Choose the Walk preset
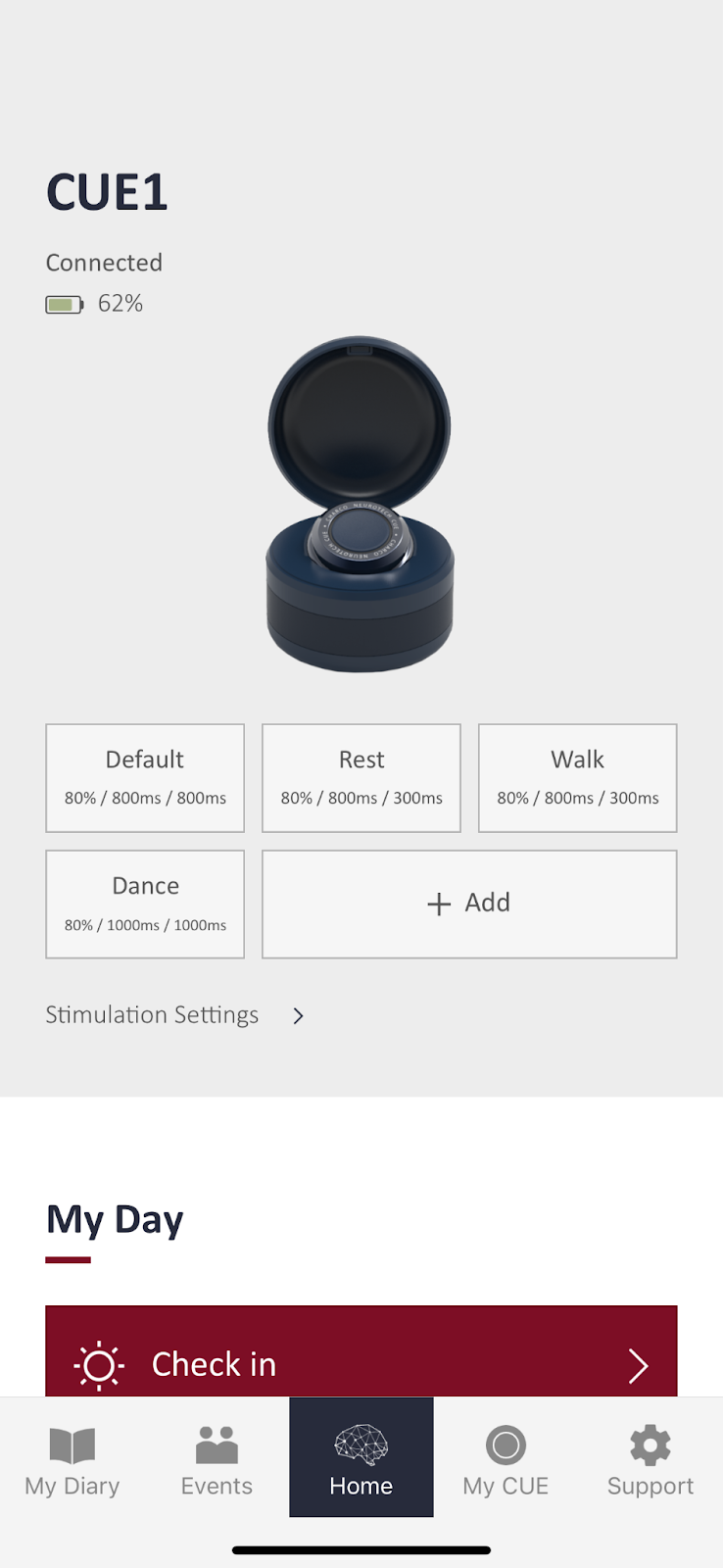Screen dimensions: 723x1568 point(577,777)
